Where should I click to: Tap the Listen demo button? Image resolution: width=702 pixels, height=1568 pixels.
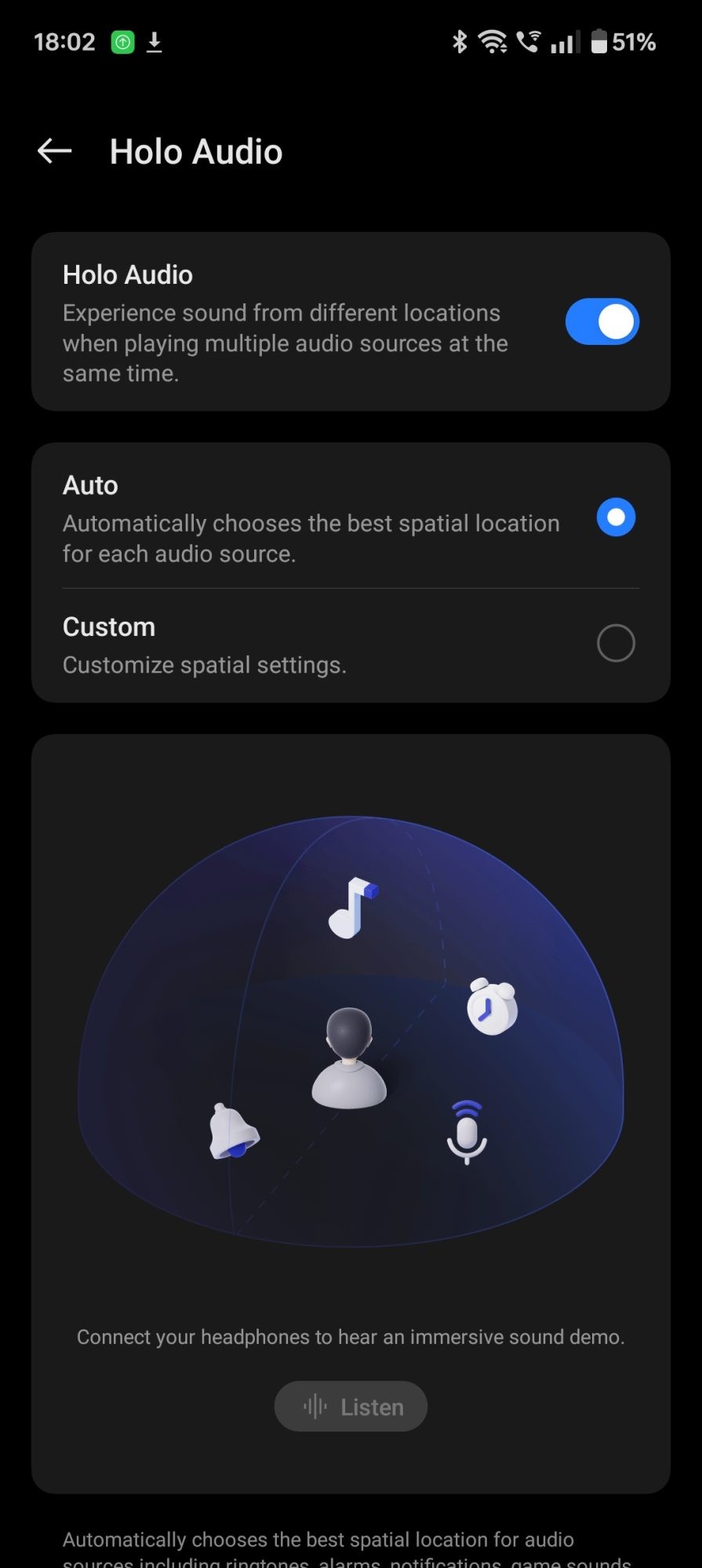351,1406
